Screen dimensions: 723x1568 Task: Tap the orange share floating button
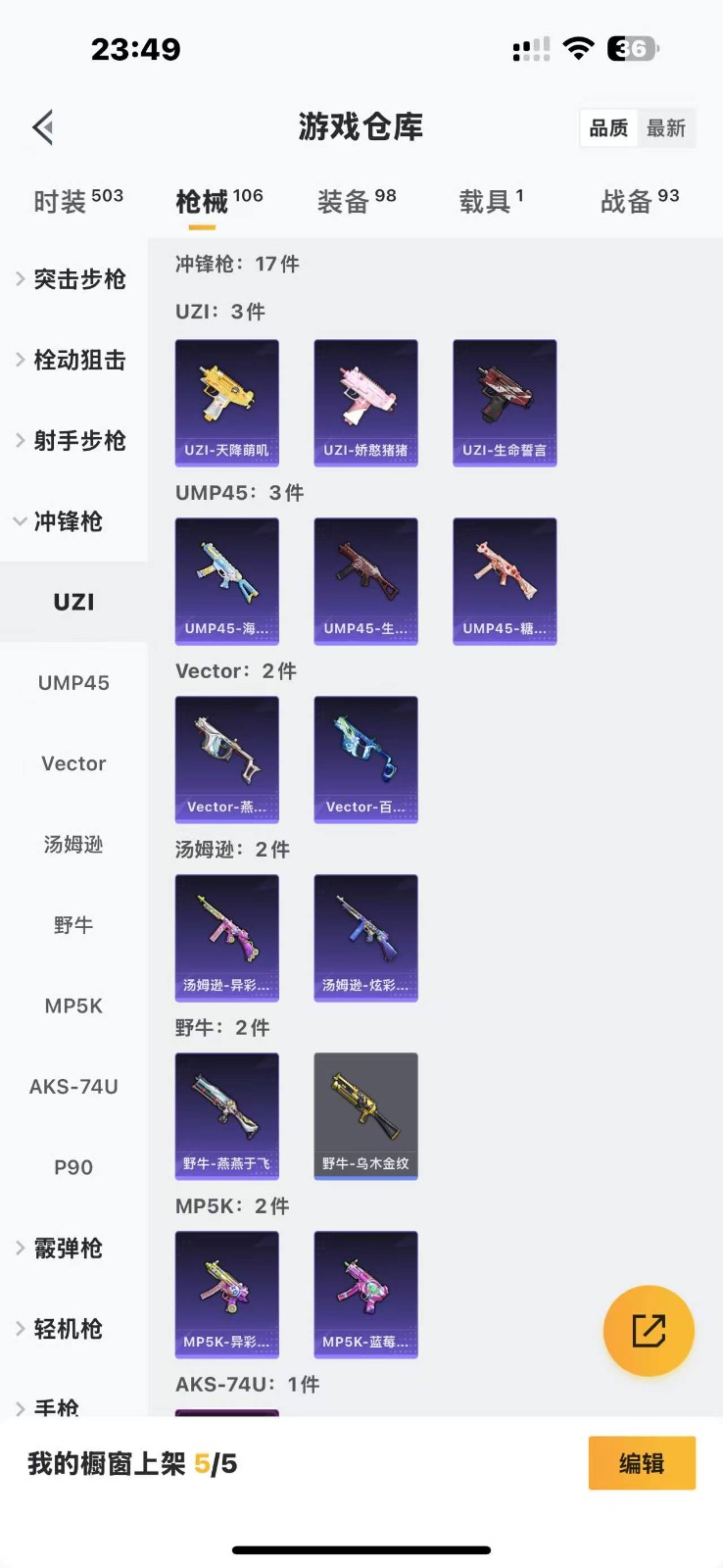(649, 1331)
